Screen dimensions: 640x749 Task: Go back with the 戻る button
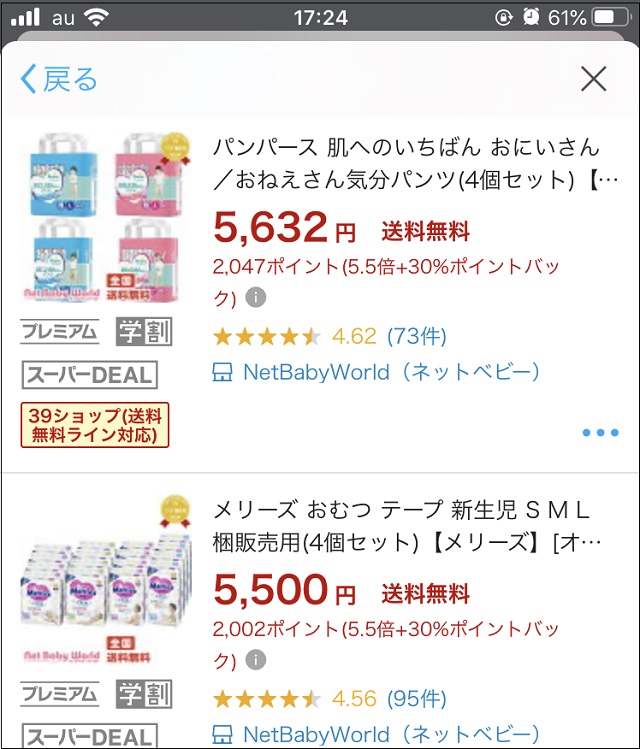[x=60, y=79]
